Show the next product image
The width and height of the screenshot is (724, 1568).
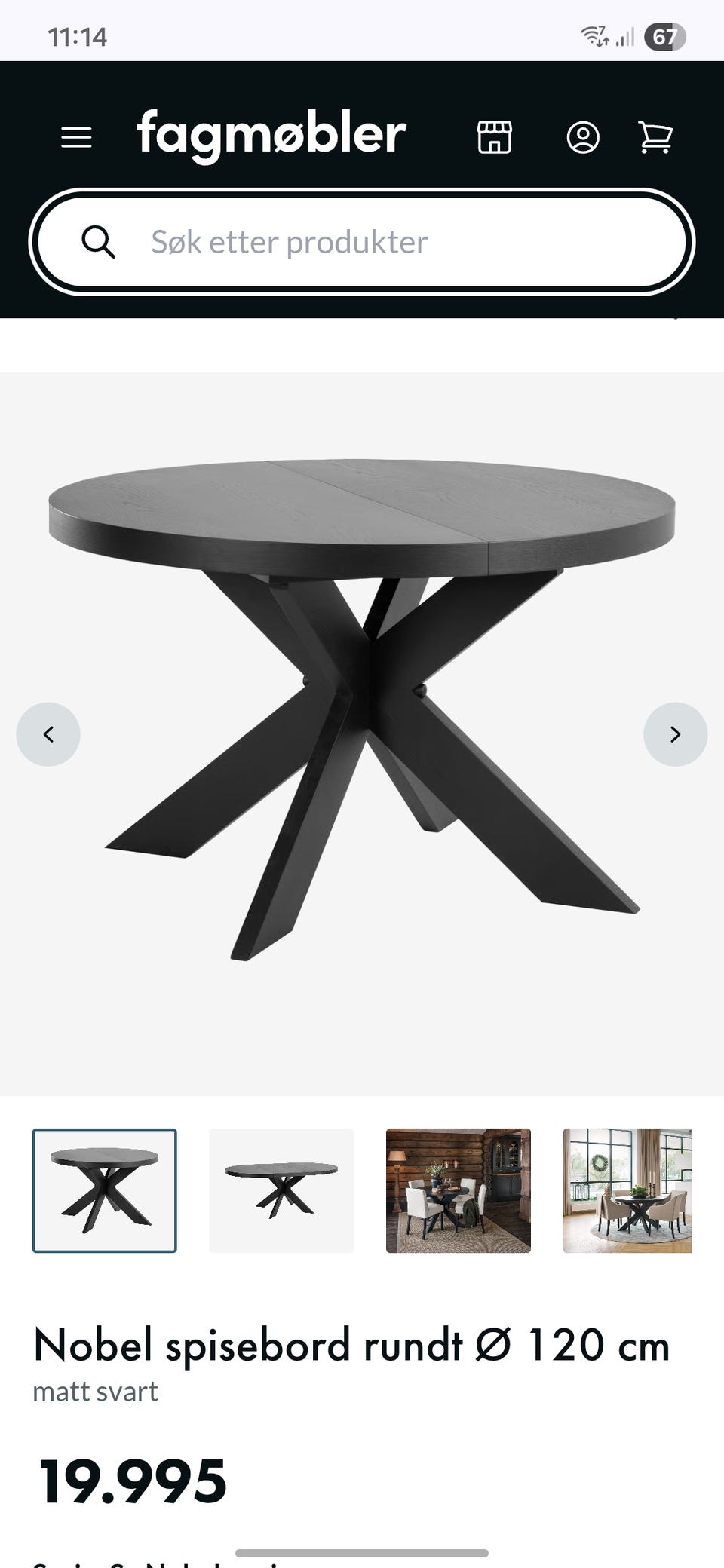tap(676, 734)
